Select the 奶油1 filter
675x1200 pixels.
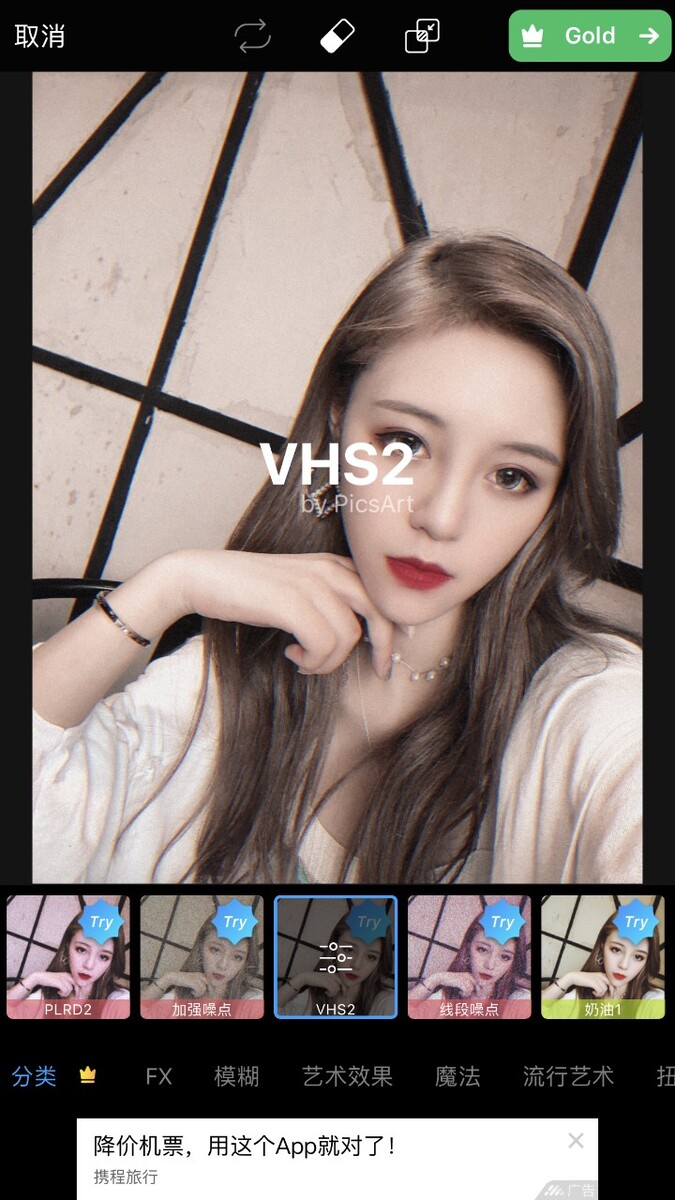coord(603,956)
